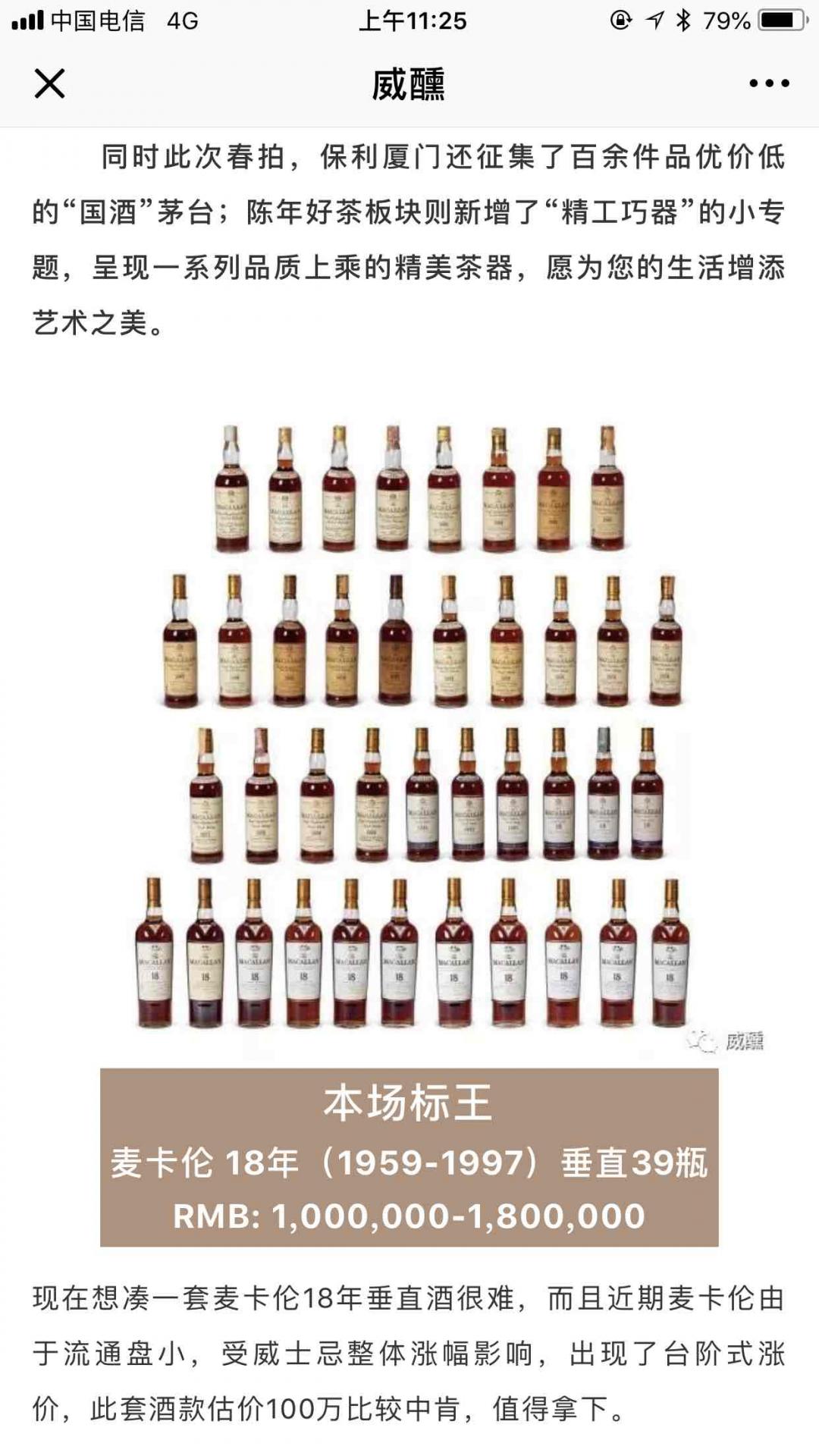Open the Macallan whisky collection image
Viewport: 819px width, 1456px height.
[x=409, y=720]
